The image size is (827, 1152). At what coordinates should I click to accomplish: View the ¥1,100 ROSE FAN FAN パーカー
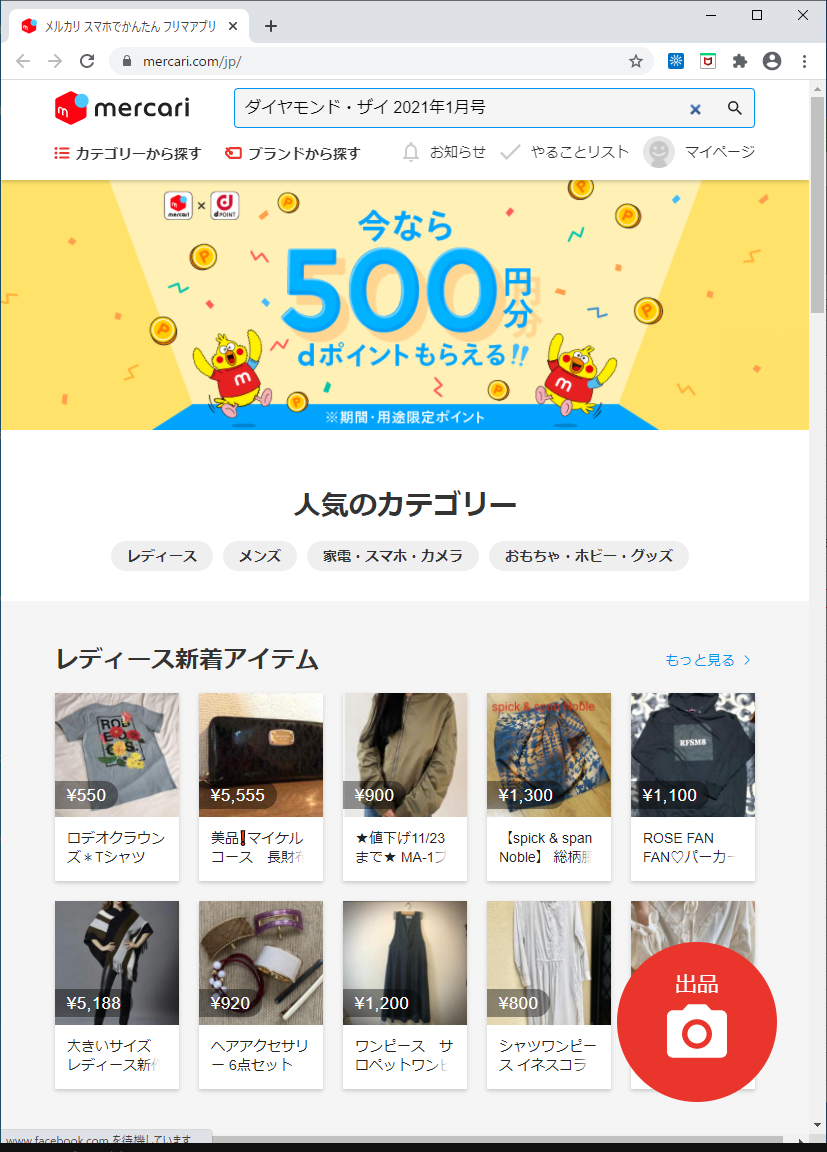692,786
